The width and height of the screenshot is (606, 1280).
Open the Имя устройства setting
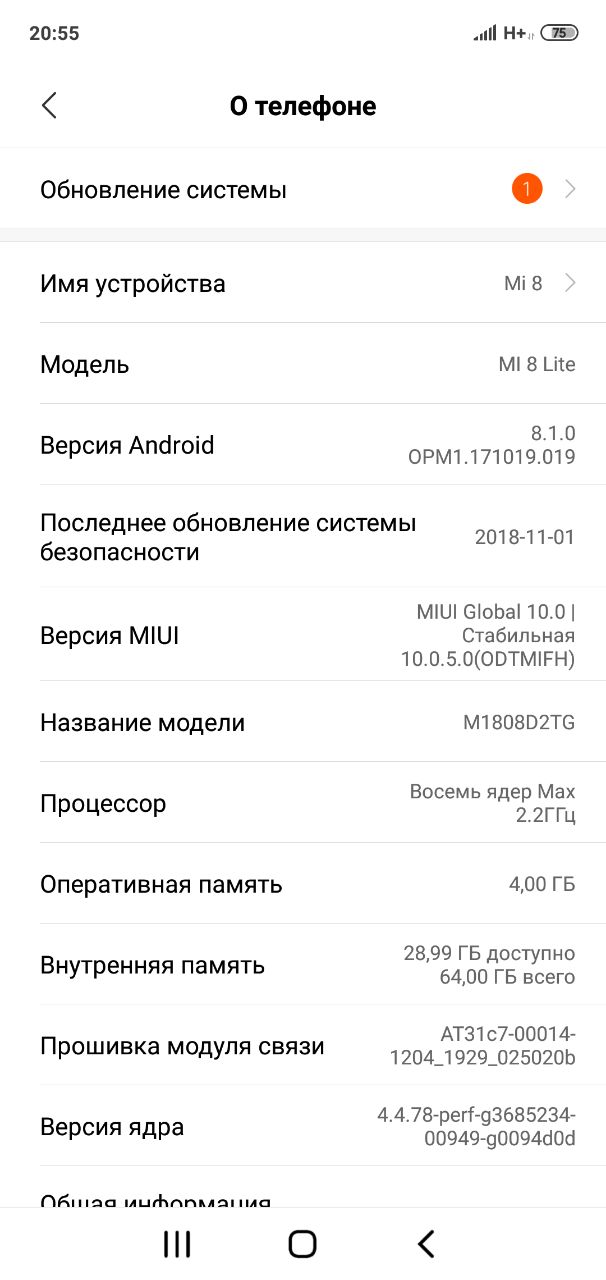click(x=303, y=283)
